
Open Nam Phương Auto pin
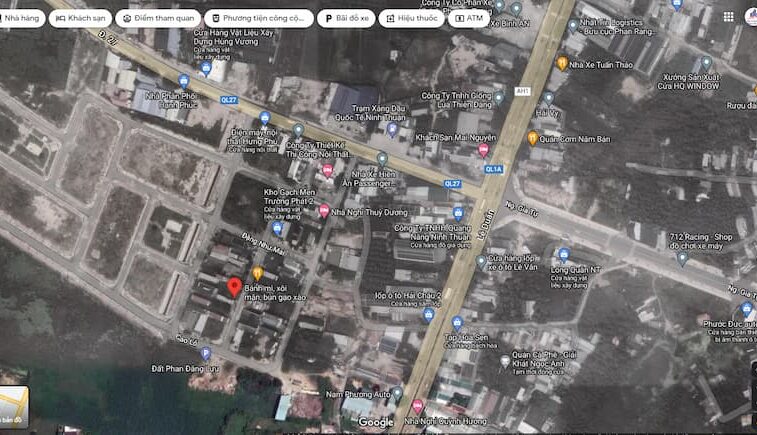pyautogui.click(x=397, y=394)
